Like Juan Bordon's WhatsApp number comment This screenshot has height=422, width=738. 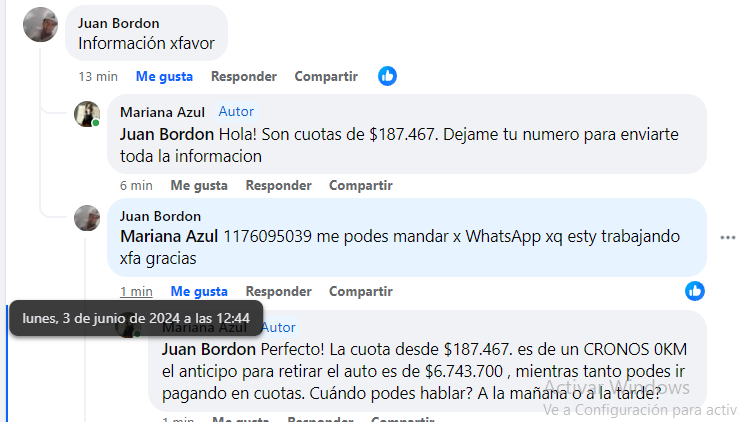[x=199, y=291]
